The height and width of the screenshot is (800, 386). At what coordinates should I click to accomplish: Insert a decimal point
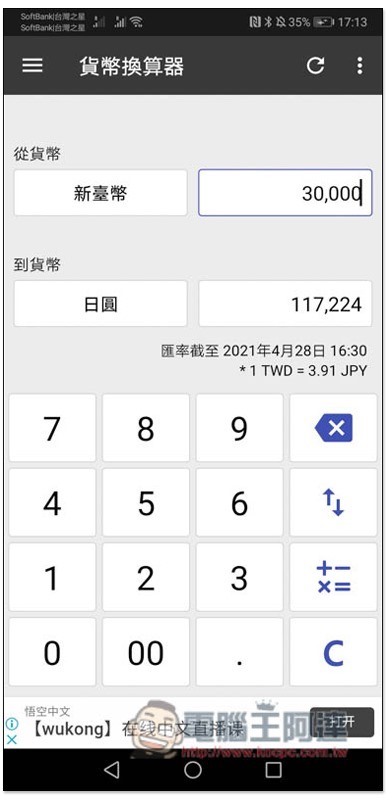tap(240, 652)
